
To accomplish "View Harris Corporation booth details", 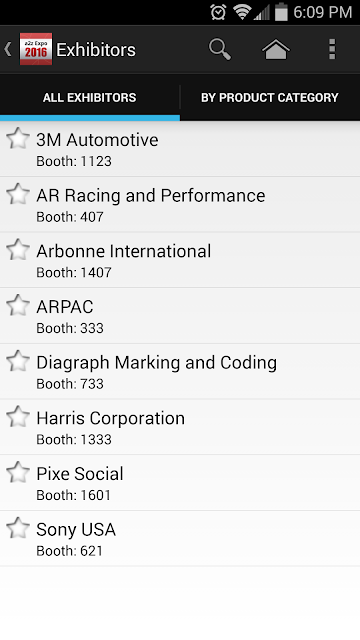I will pyautogui.click(x=180, y=427).
